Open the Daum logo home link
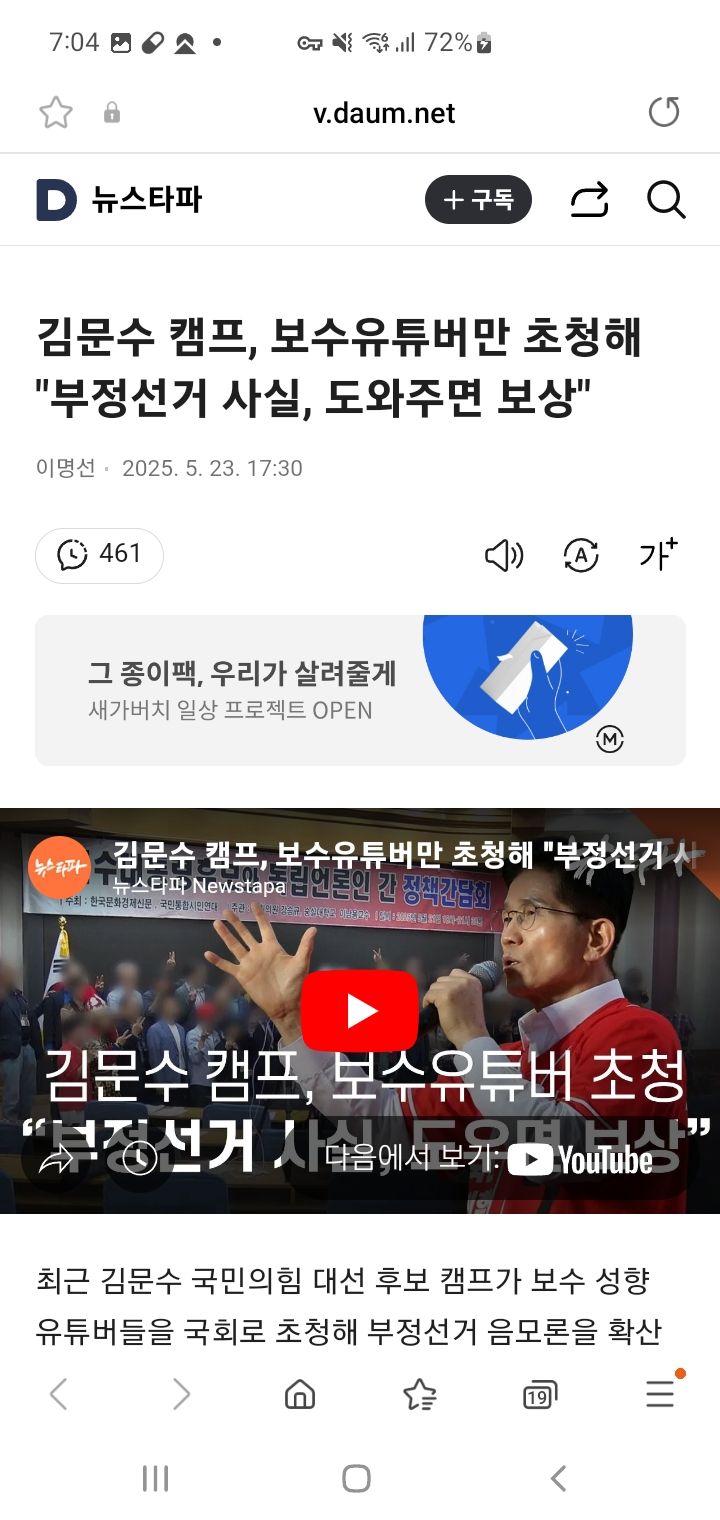Screen dimensions: 720x1520 point(56,200)
